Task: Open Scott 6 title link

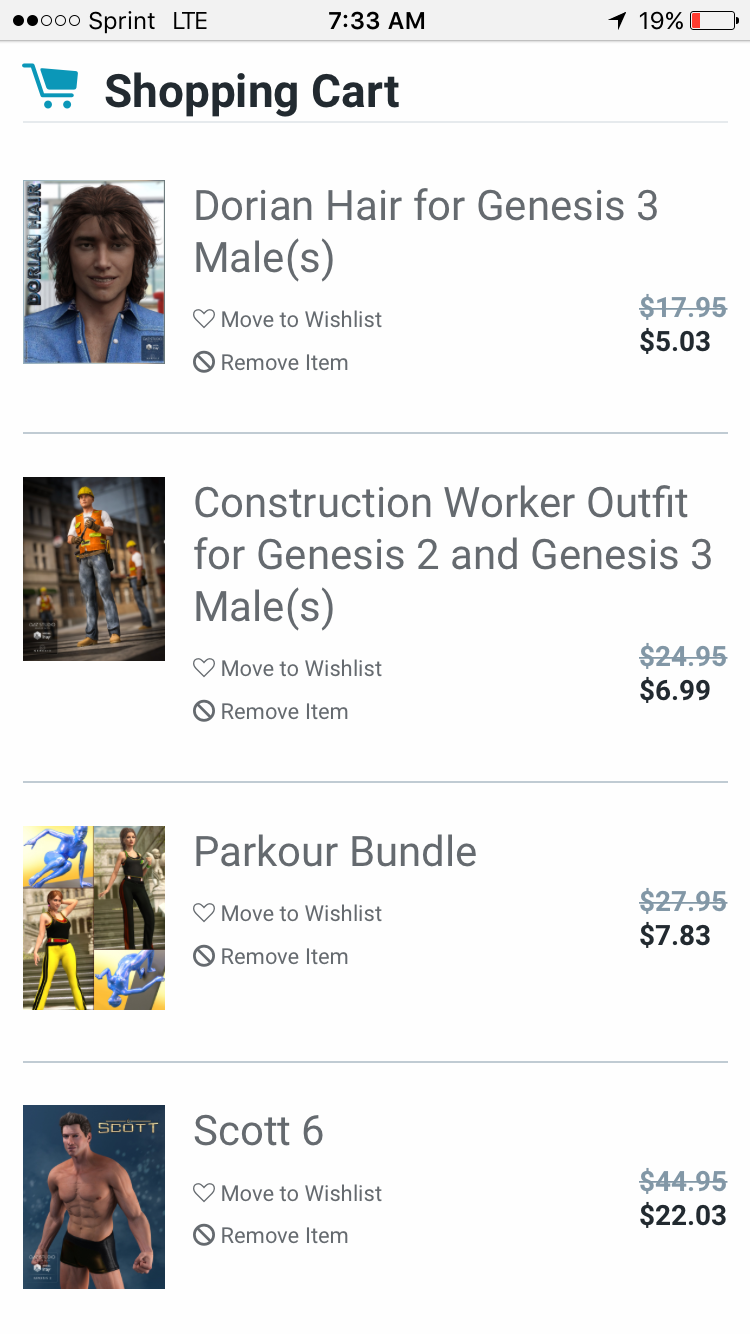Action: tap(258, 1131)
